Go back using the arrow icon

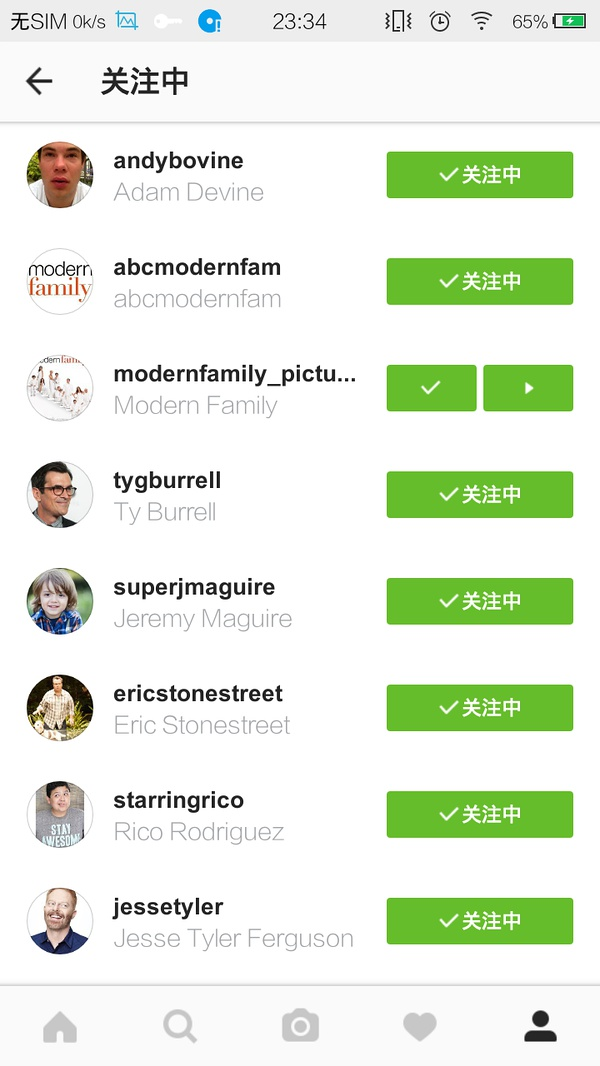pyautogui.click(x=39, y=81)
